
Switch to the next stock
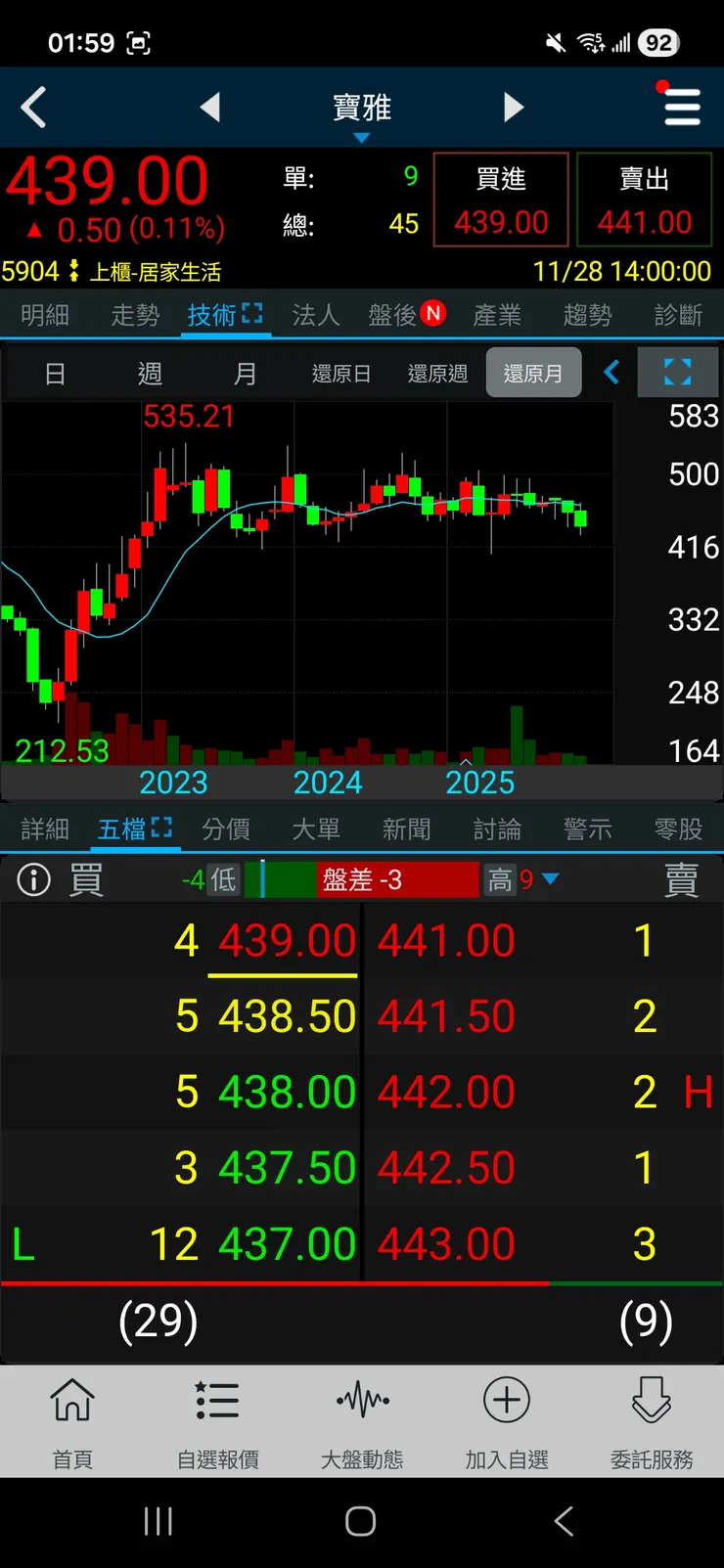pyautogui.click(x=514, y=107)
